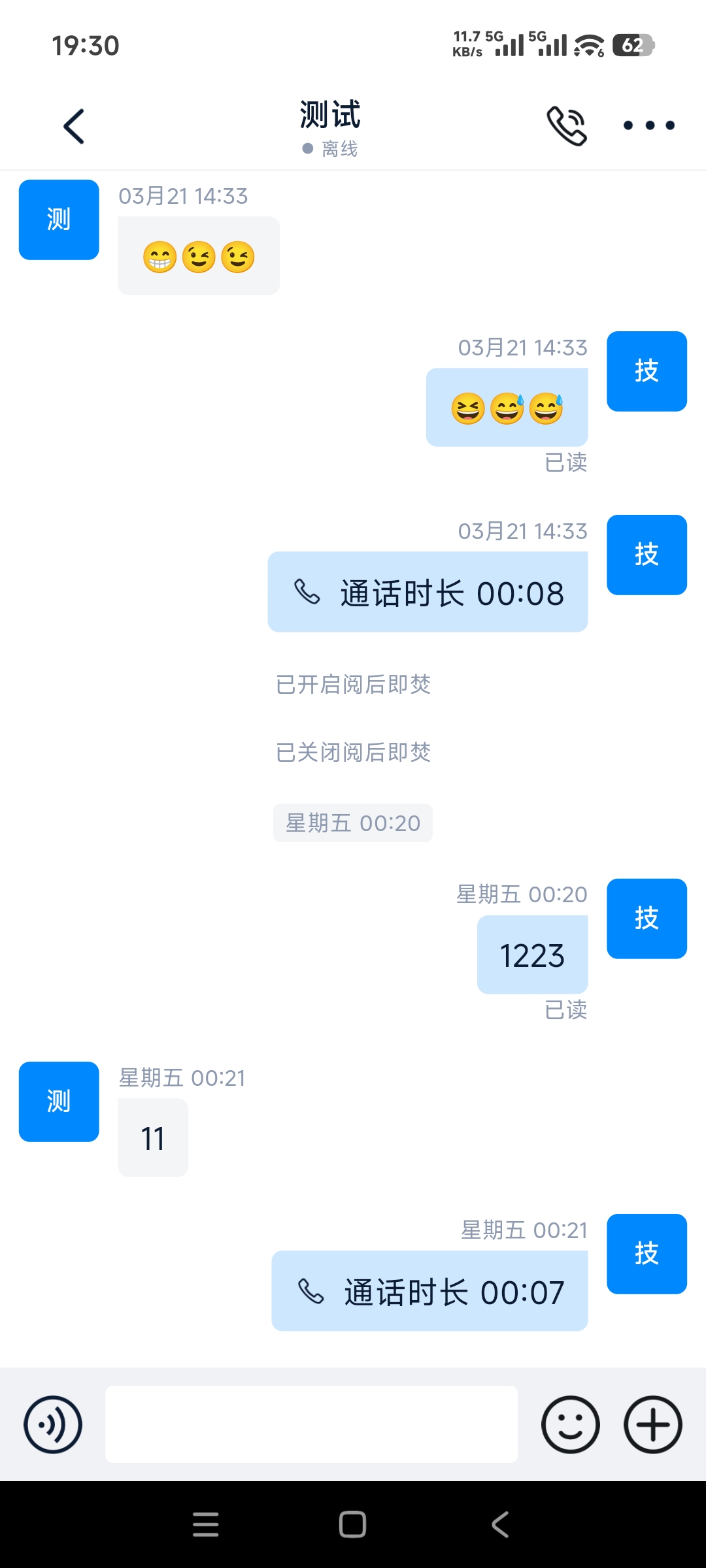Tap the 通话时长 00:07 call record
706x1568 pixels.
(429, 1291)
